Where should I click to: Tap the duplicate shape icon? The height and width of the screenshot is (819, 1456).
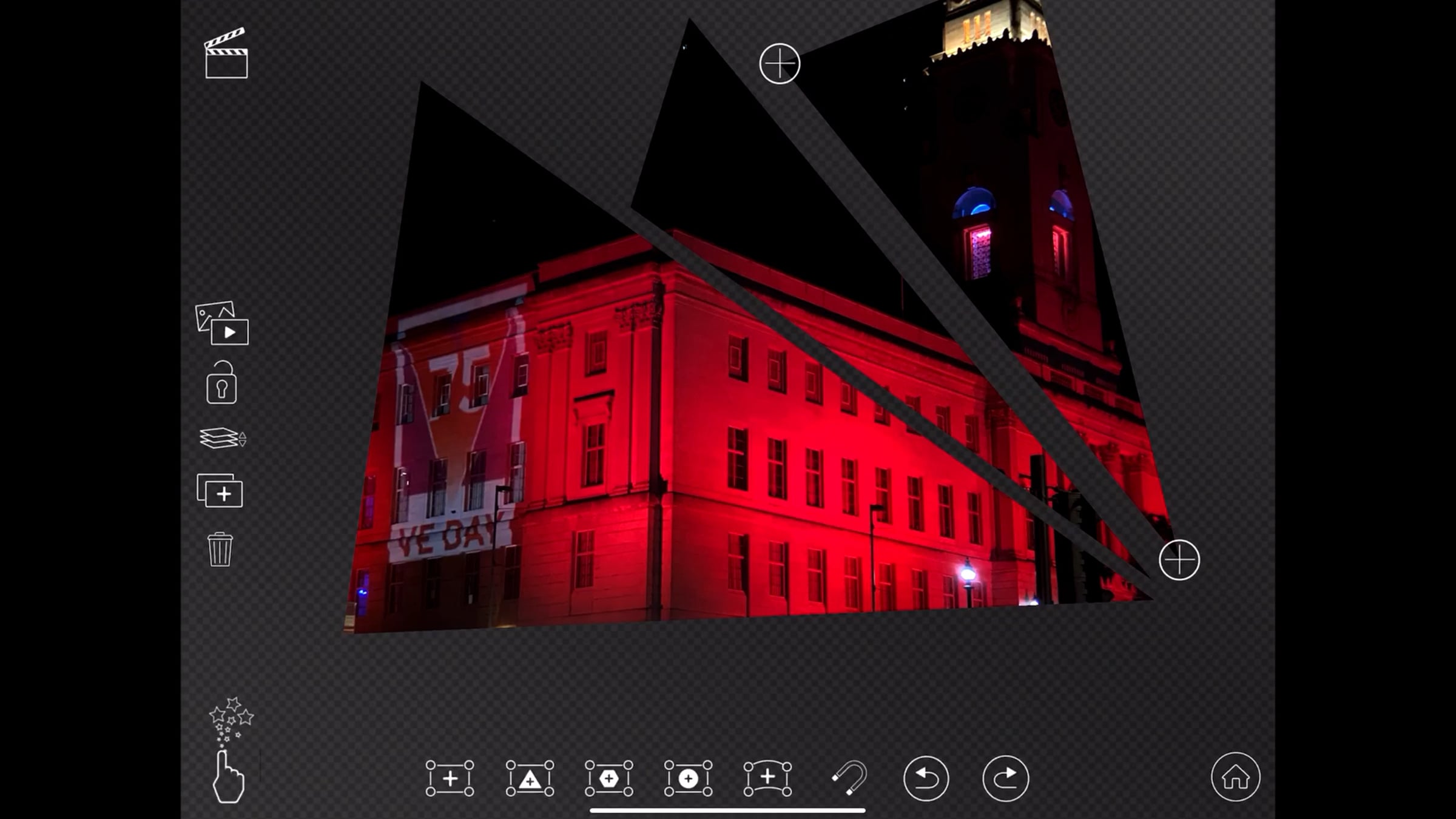click(x=220, y=491)
